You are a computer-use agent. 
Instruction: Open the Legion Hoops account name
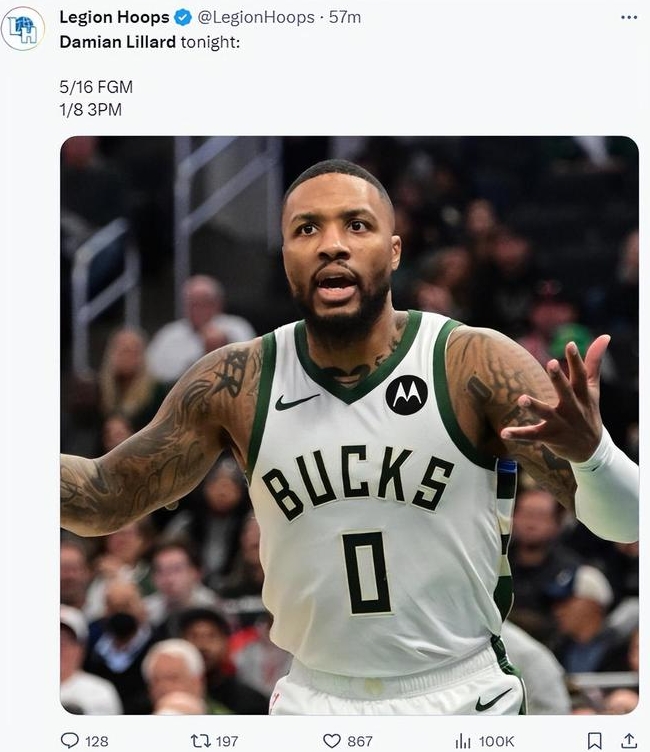click(x=114, y=17)
